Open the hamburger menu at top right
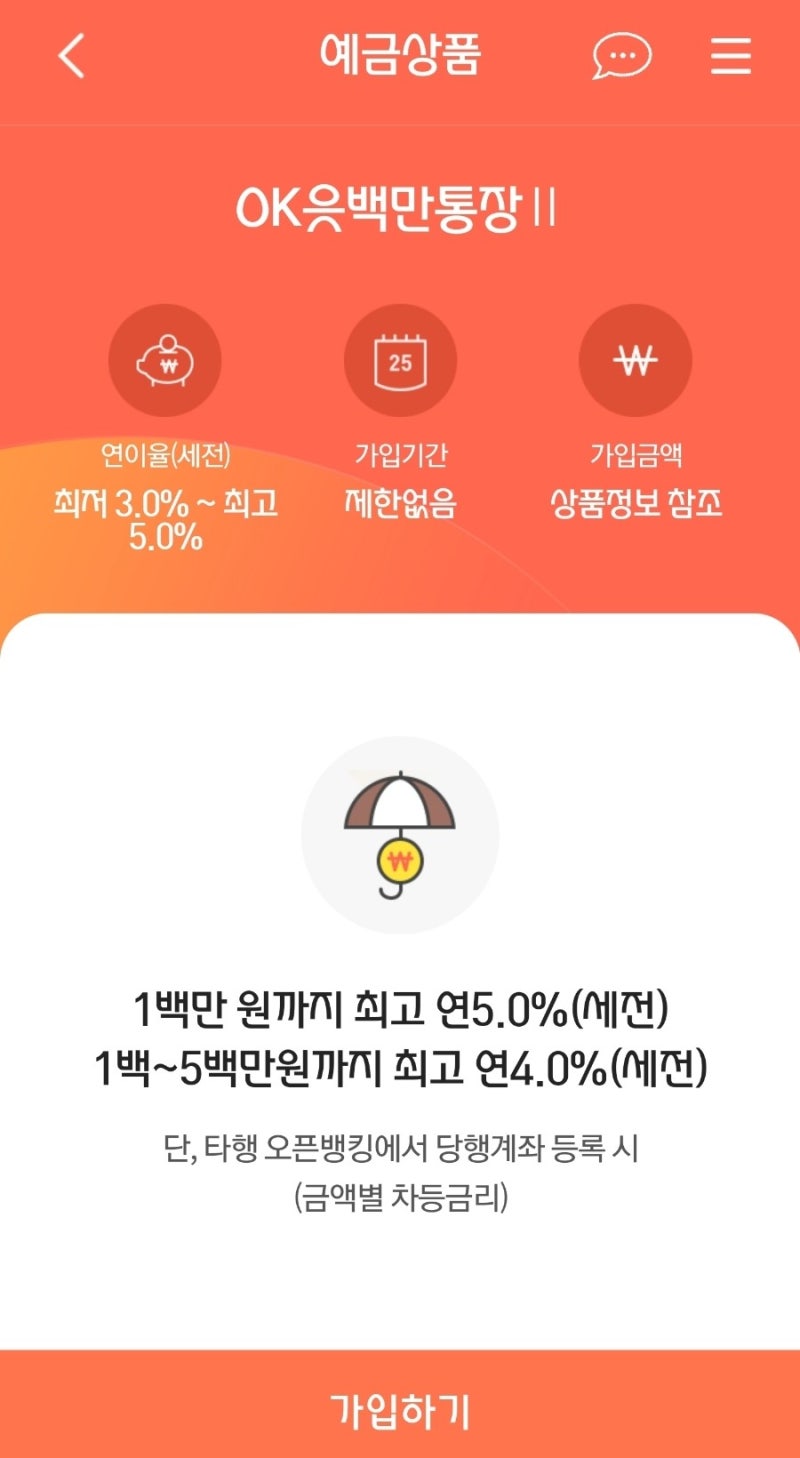Image resolution: width=800 pixels, height=1458 pixels. click(x=730, y=57)
